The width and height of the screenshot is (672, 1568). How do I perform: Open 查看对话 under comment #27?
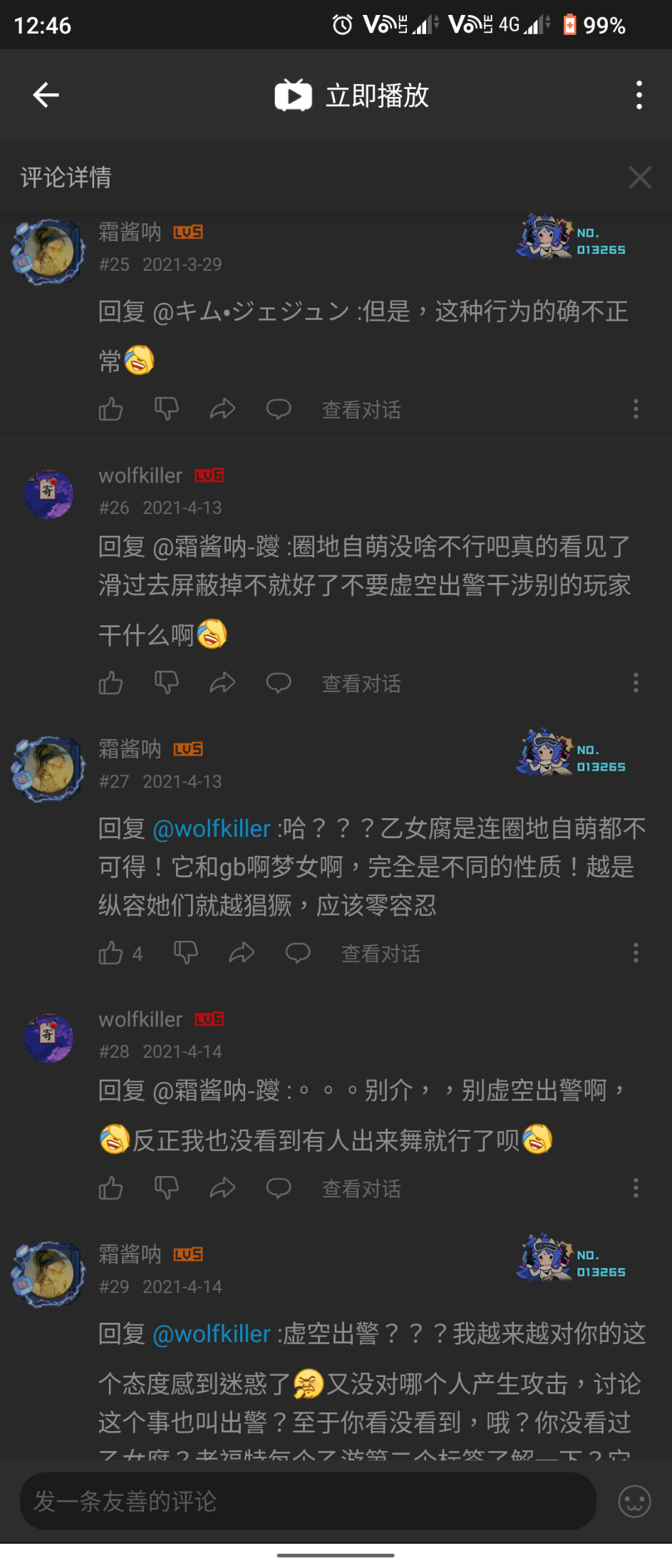click(381, 954)
